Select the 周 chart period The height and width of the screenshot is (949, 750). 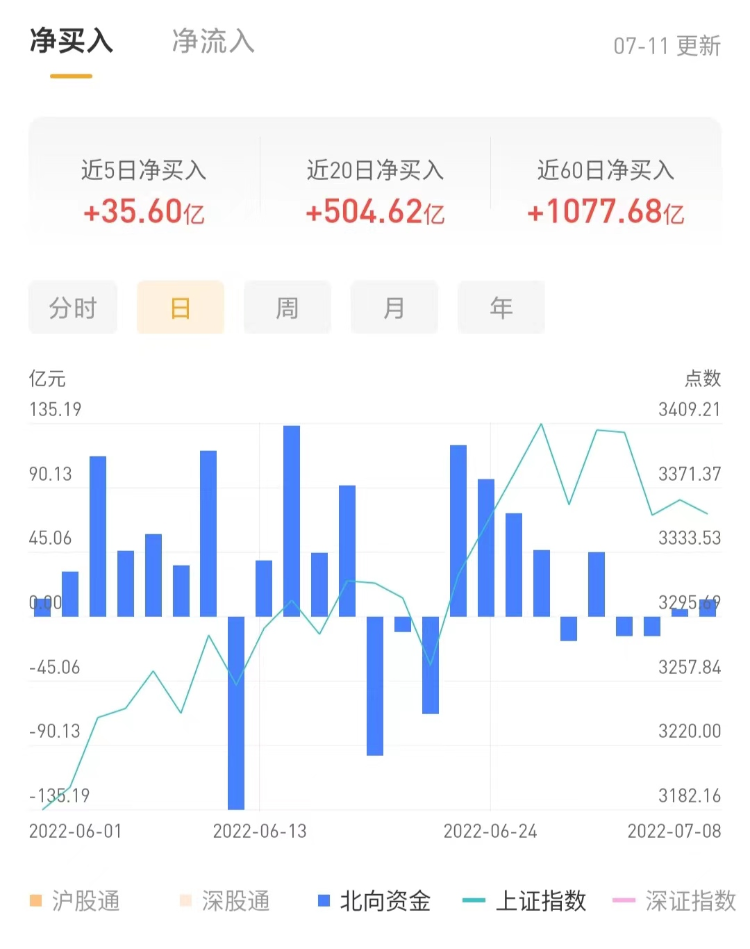287,308
